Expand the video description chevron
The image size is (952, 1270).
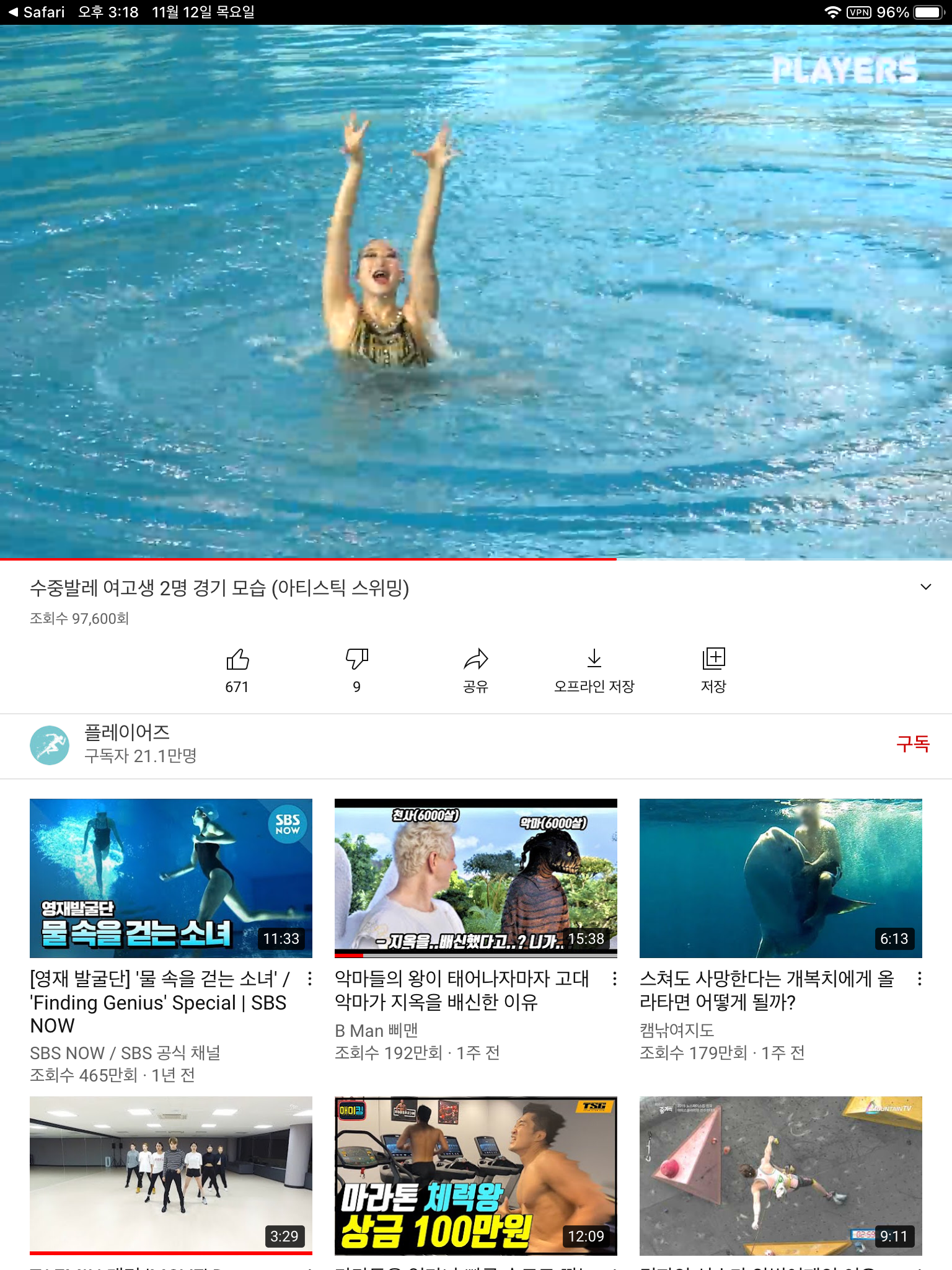click(x=925, y=587)
